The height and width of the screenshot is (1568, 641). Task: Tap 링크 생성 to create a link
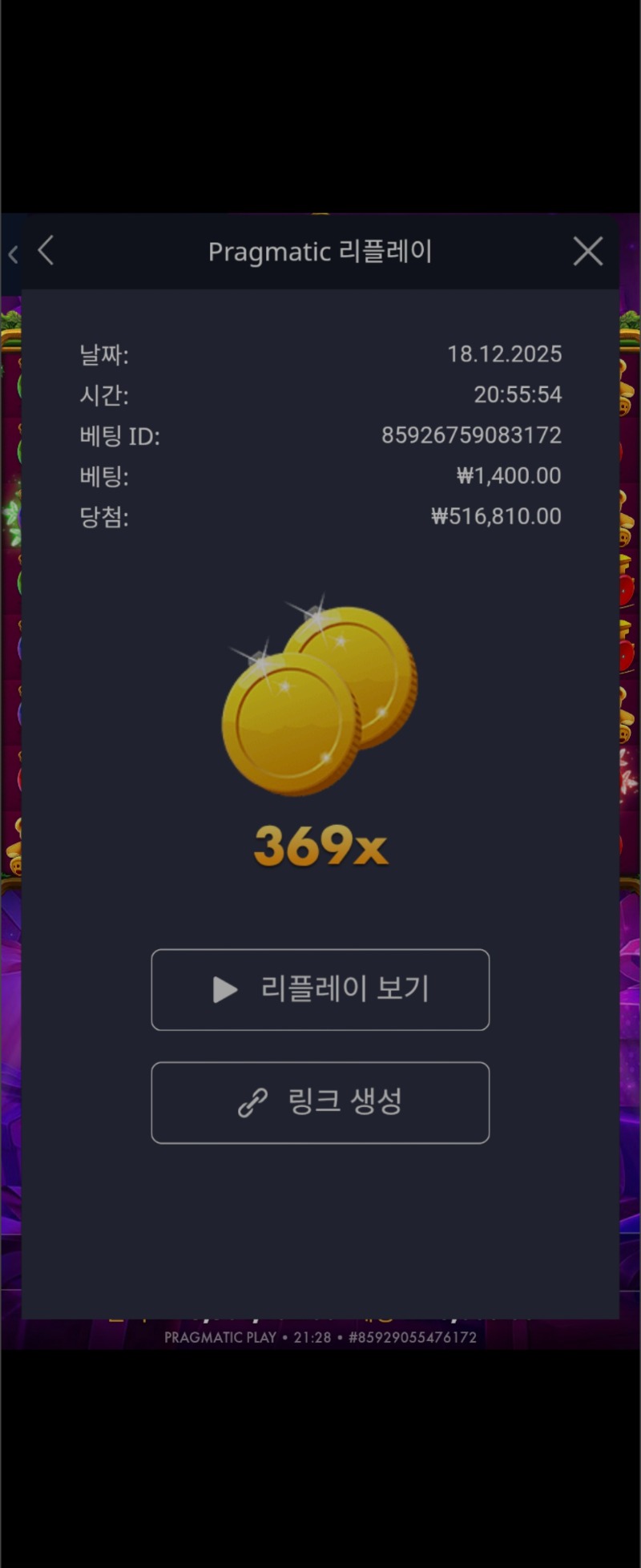[320, 1102]
